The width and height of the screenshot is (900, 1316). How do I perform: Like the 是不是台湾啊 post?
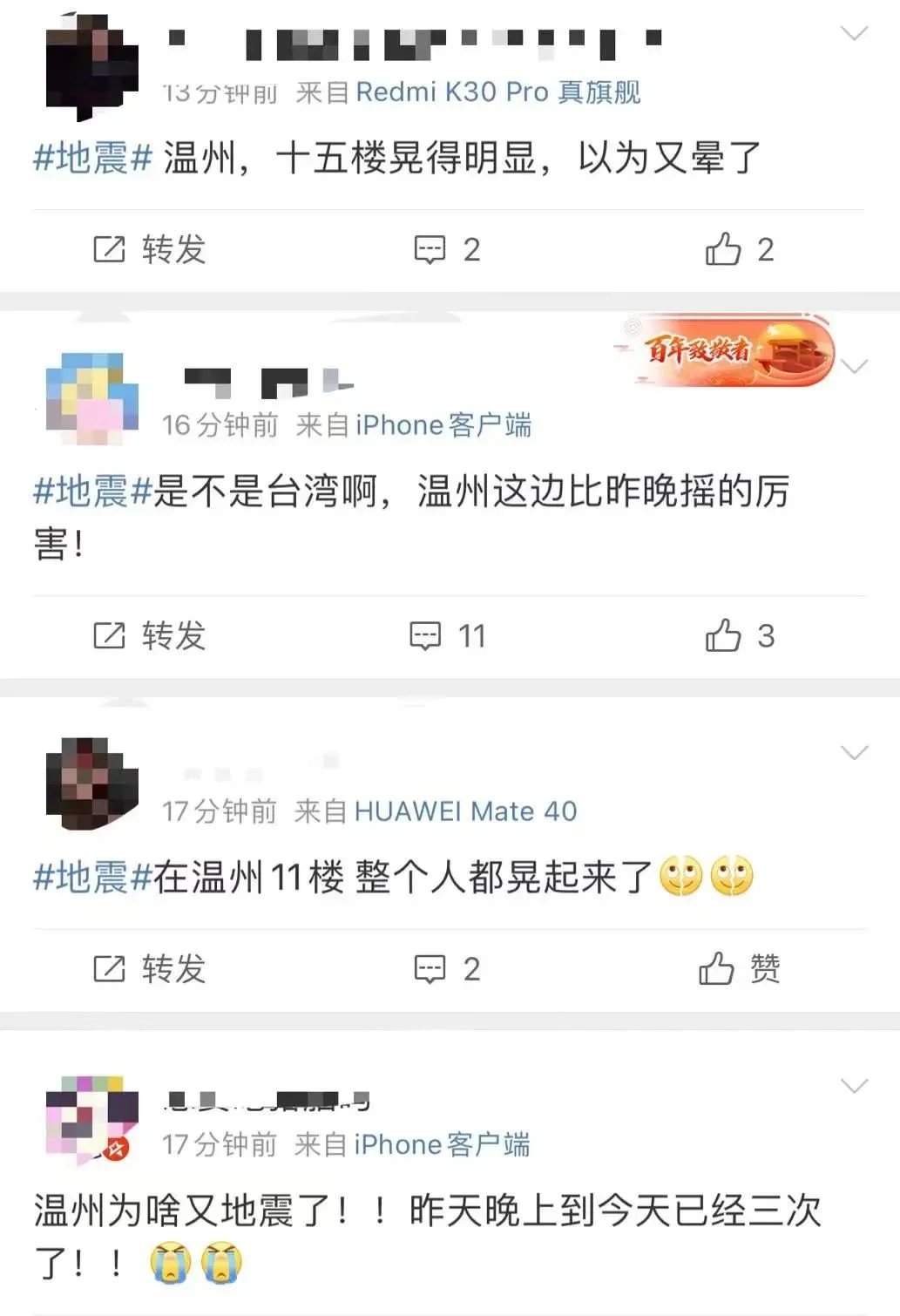[739, 636]
